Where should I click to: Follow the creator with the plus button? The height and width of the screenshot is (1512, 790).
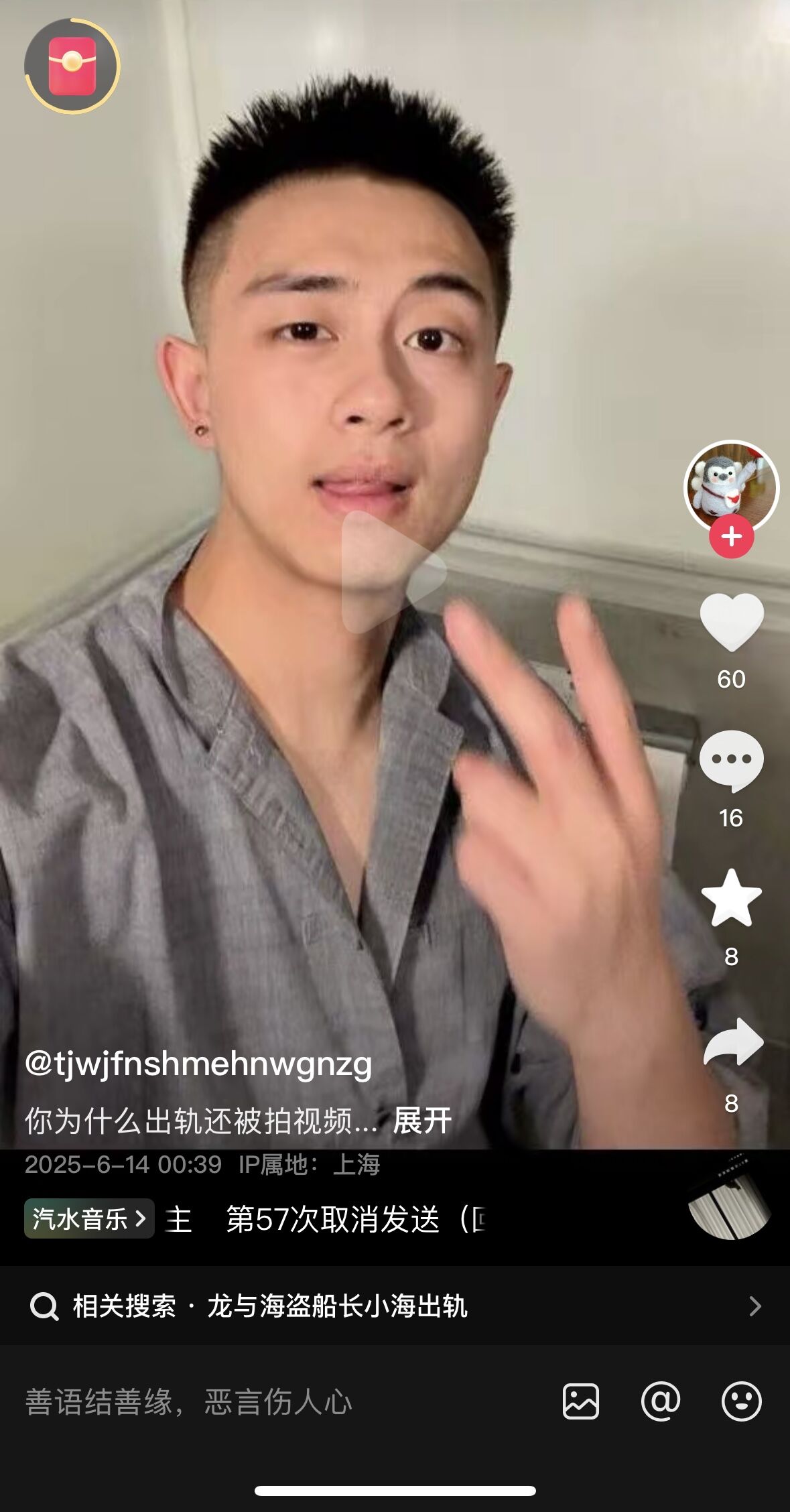731,536
